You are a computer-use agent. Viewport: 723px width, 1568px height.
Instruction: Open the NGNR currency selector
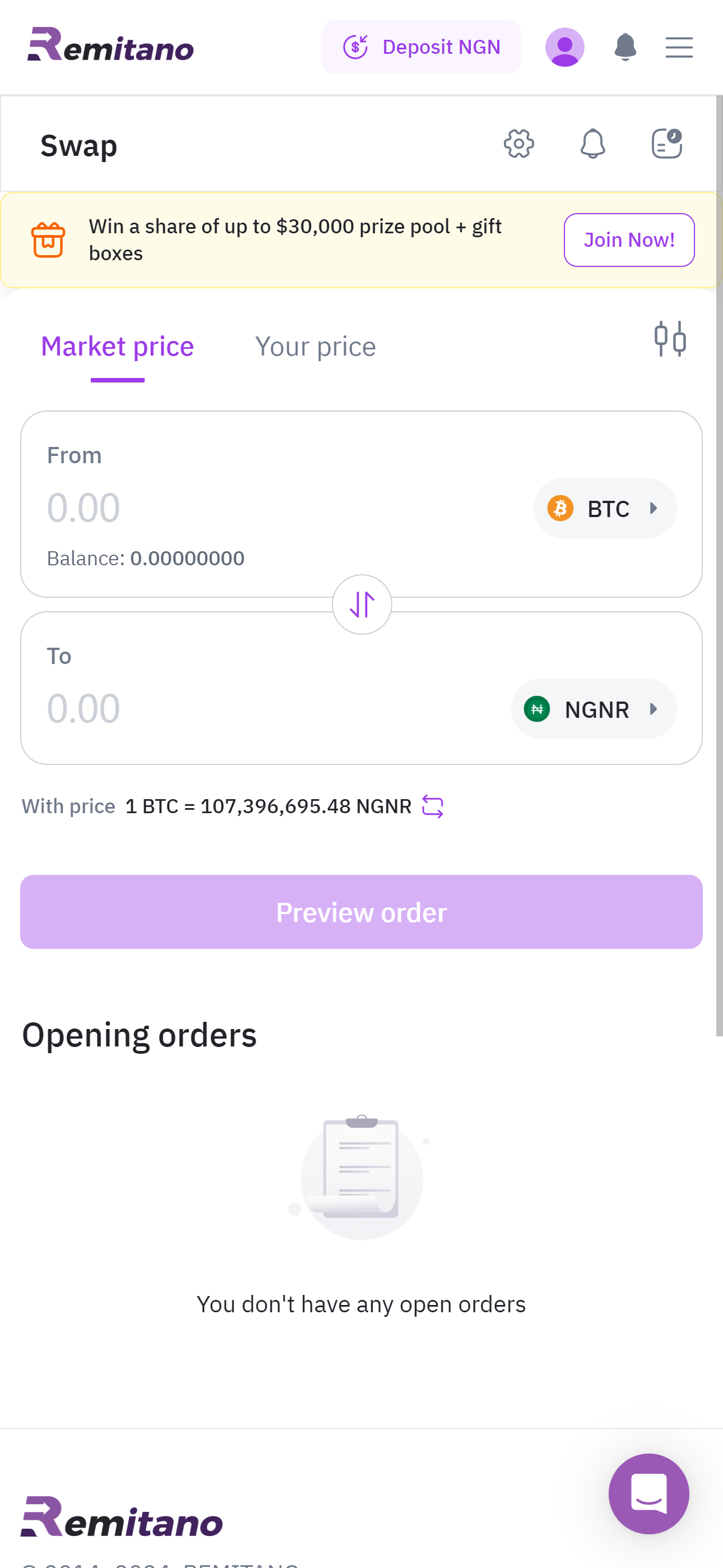tap(594, 708)
